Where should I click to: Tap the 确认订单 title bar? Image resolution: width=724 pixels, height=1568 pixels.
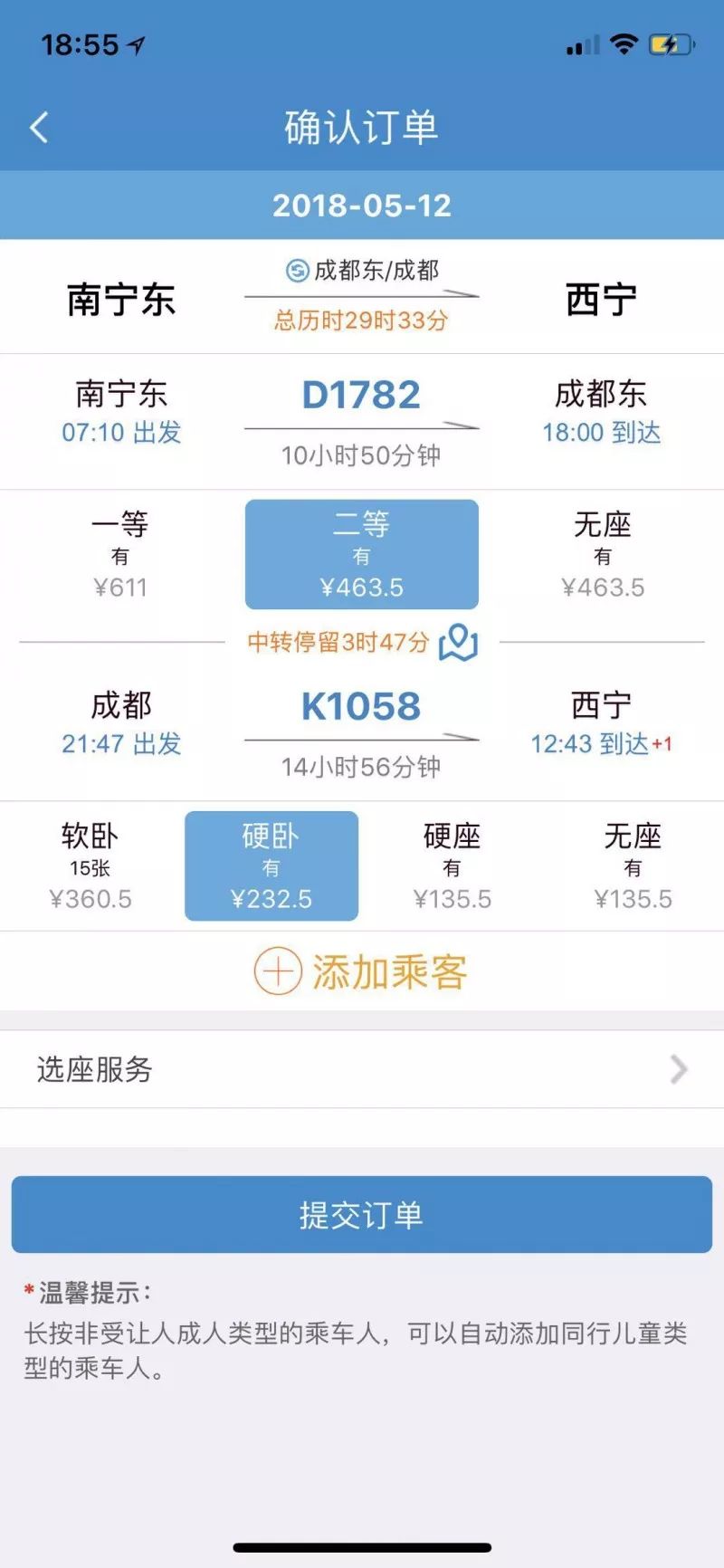tap(362, 128)
